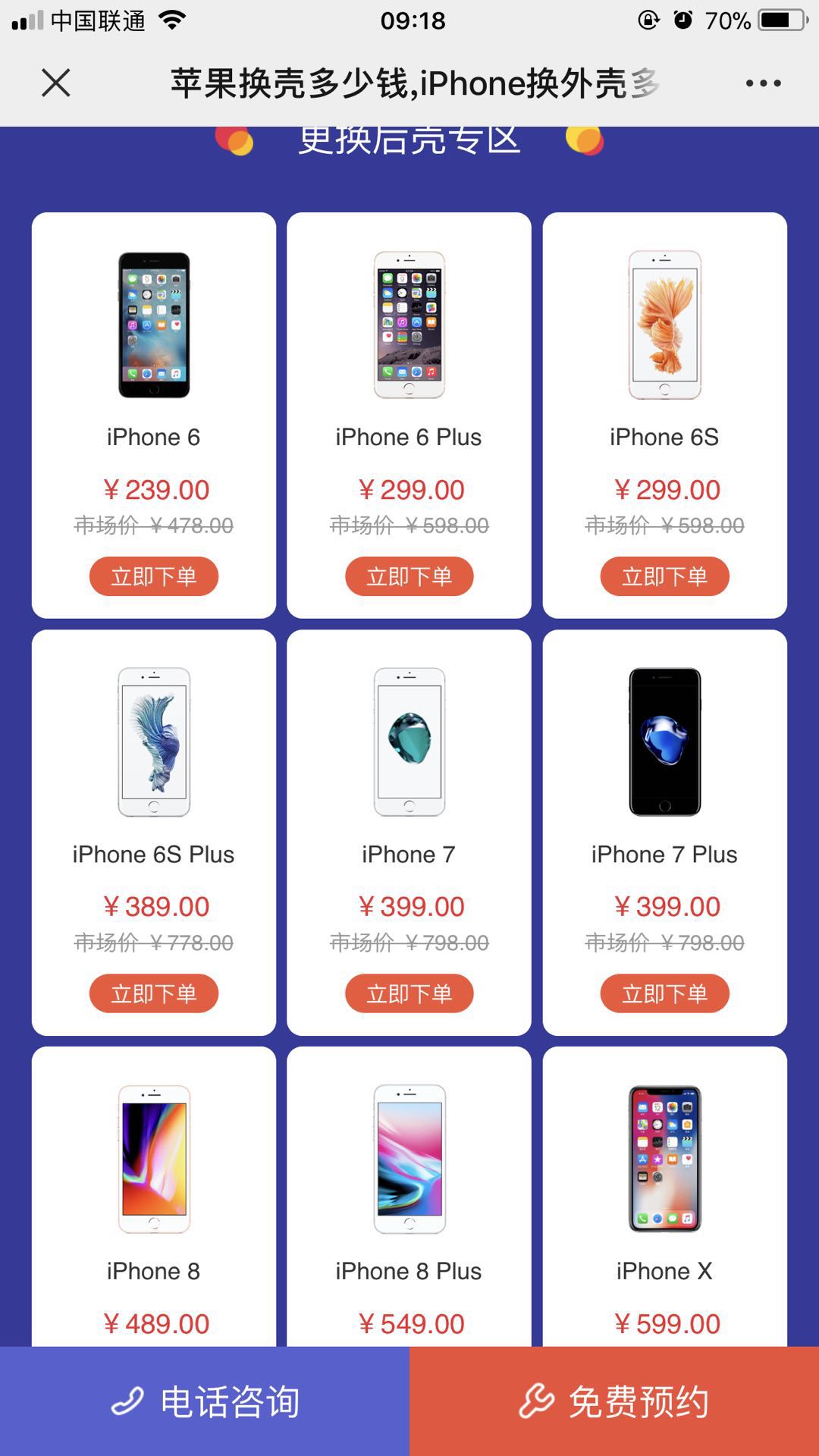Tap 立即下单 for iPhone 6
The width and height of the screenshot is (819, 1456).
154,576
